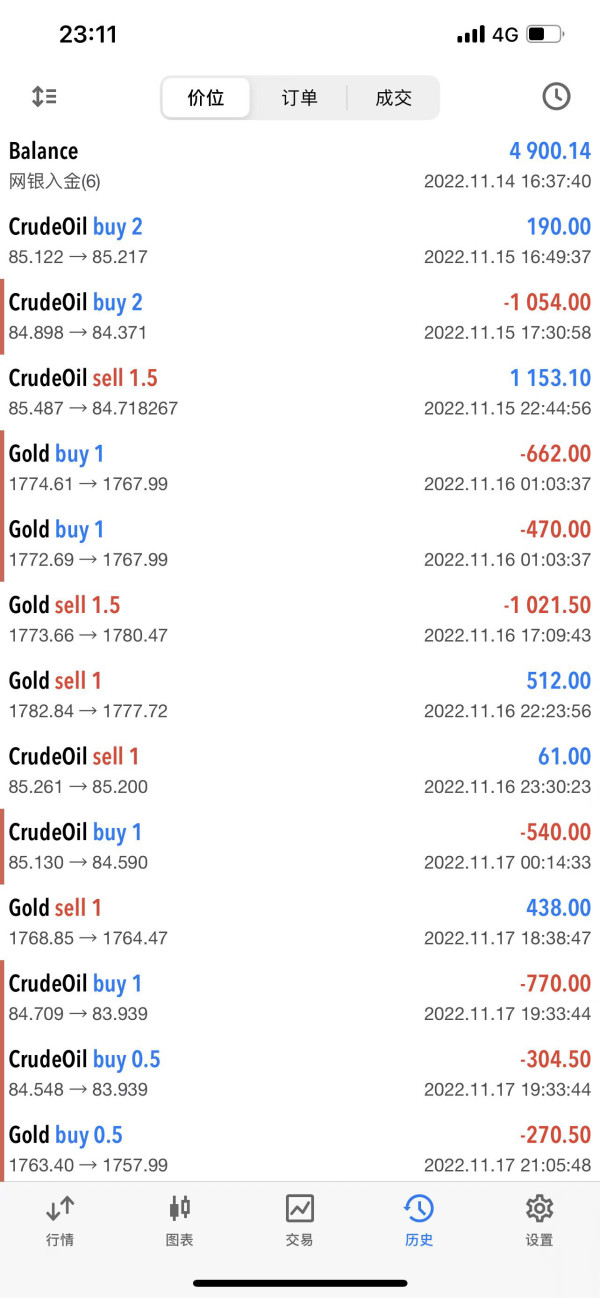Switch to the 订单 segment
Screen dimensions: 600x1298
299,98
